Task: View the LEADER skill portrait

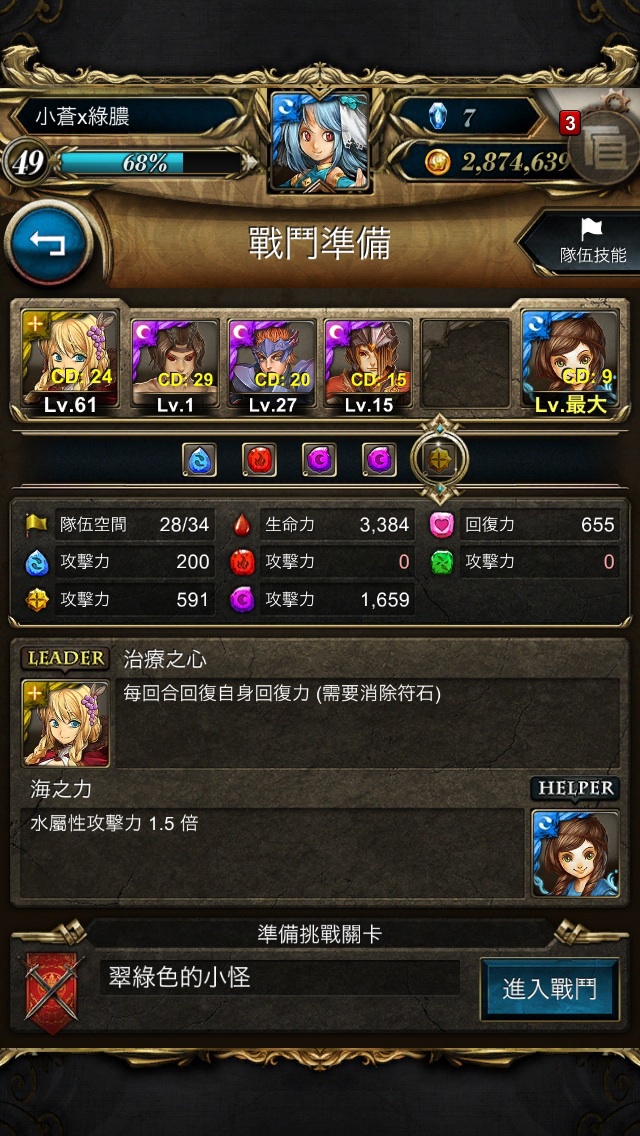Action: point(65,722)
